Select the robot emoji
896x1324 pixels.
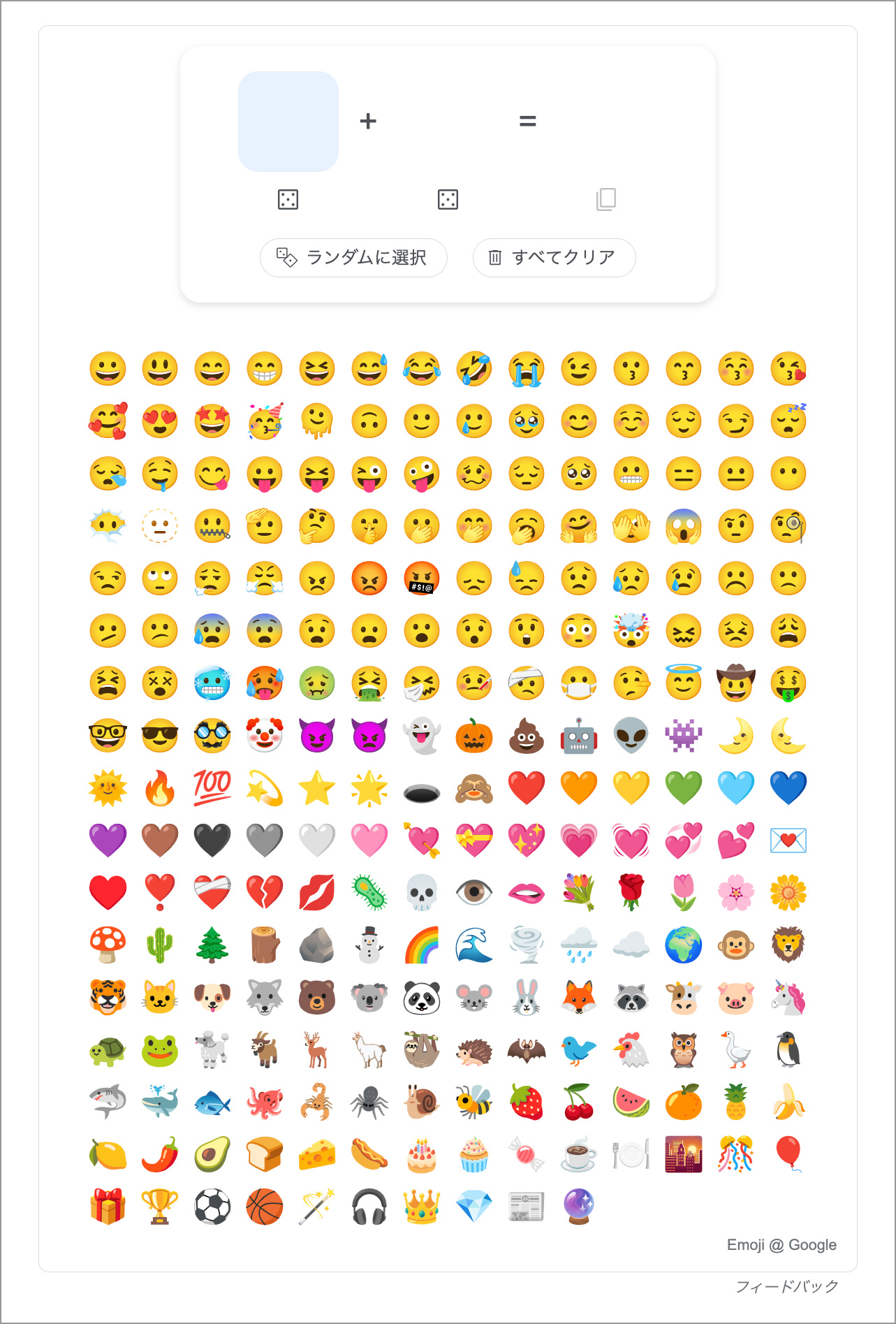pyautogui.click(x=579, y=736)
